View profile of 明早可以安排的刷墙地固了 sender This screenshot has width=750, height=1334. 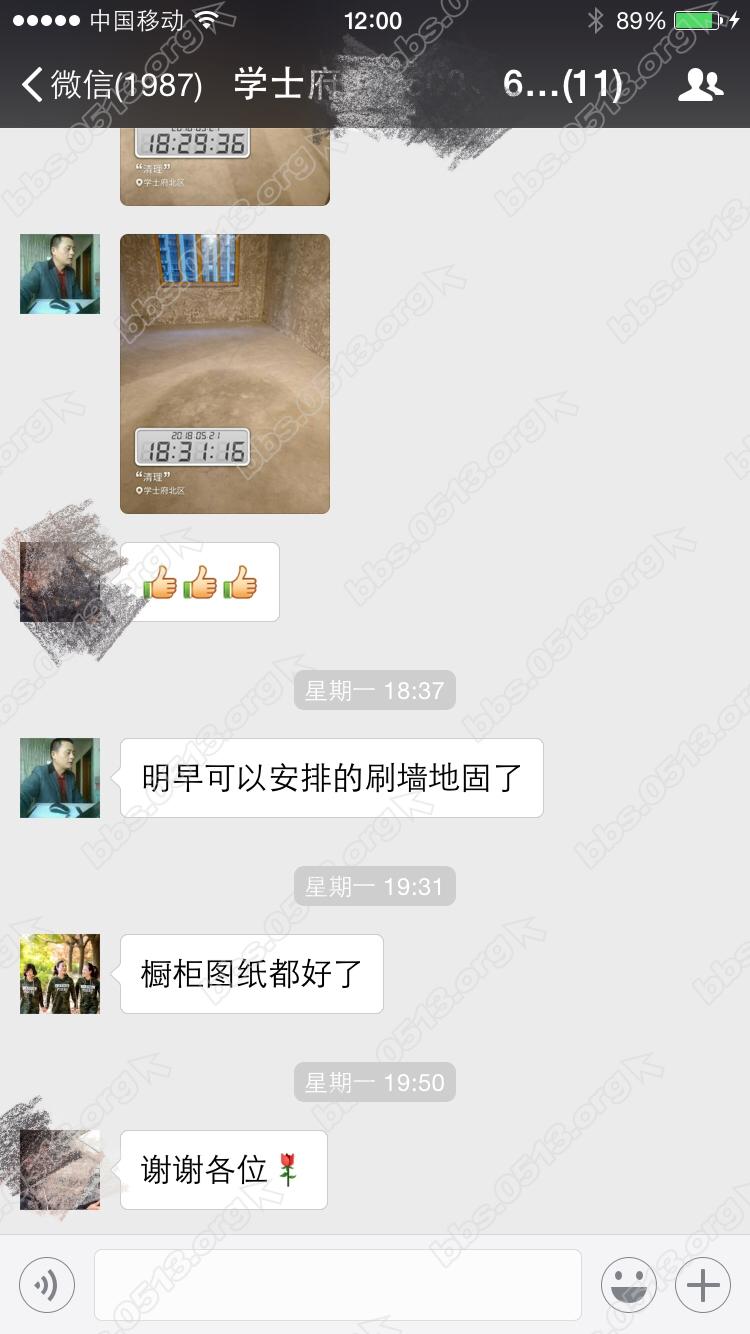point(60,777)
